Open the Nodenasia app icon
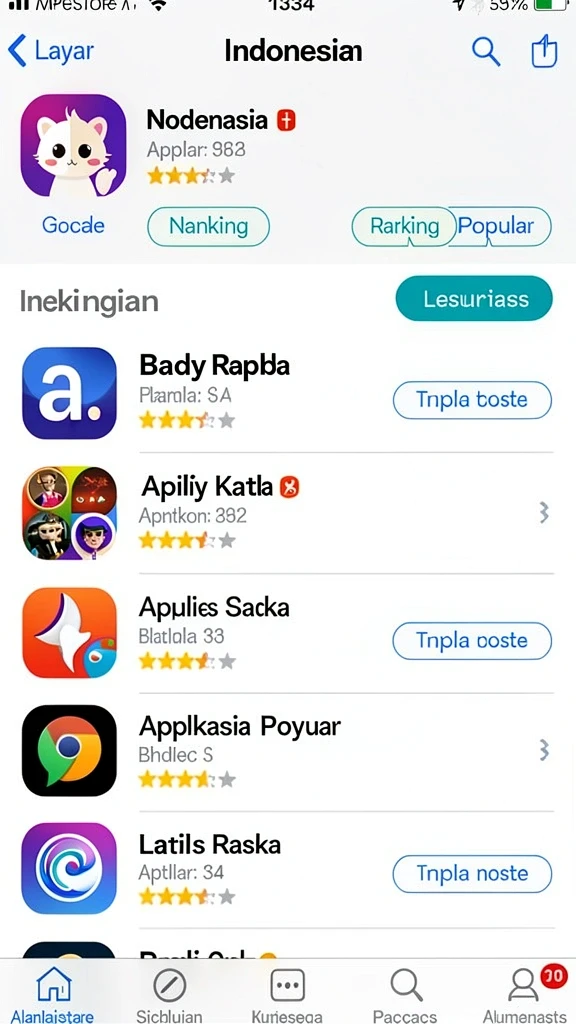The height and width of the screenshot is (1024, 576). (73, 146)
